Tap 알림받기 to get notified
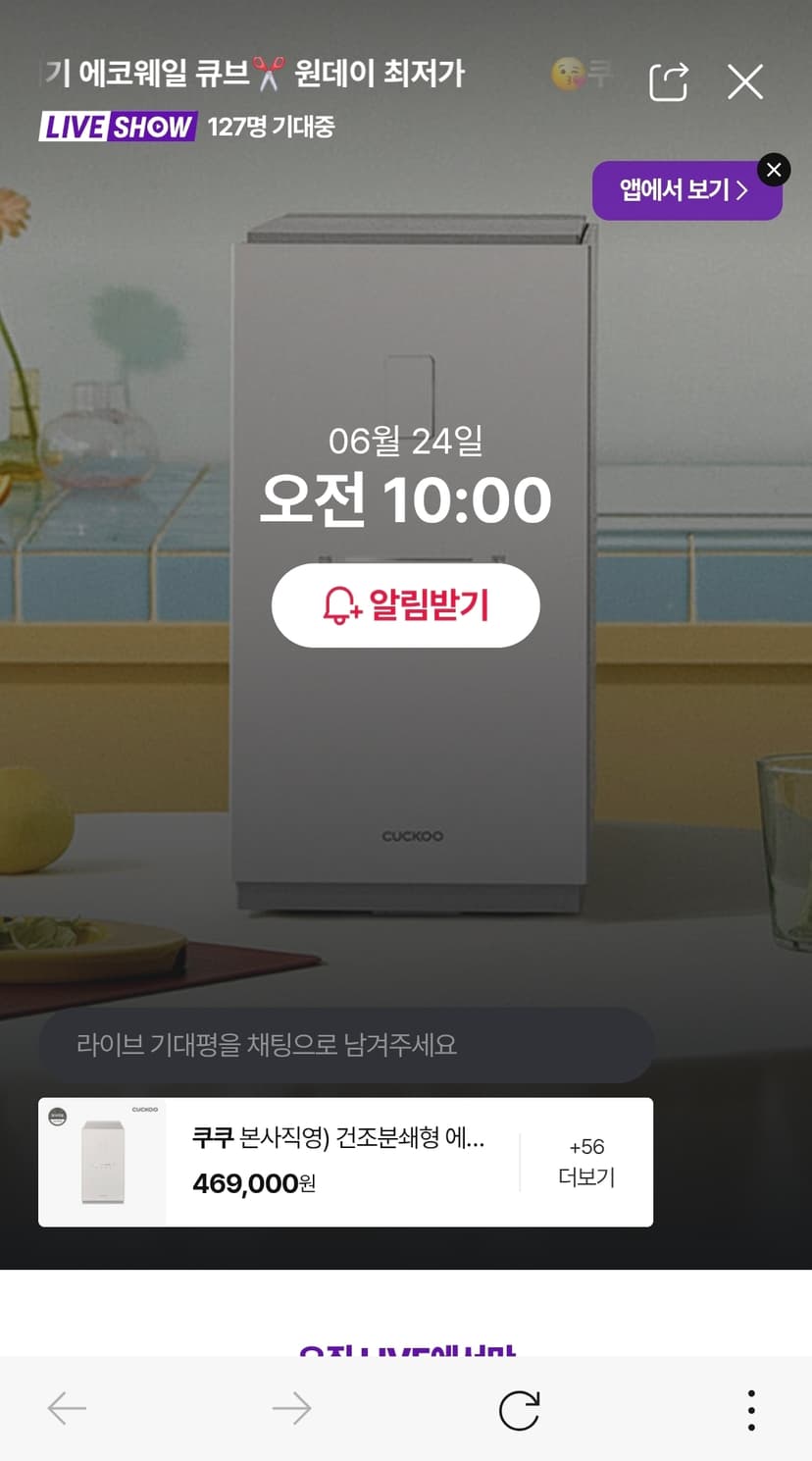This screenshot has height=1461, width=812. [406, 605]
